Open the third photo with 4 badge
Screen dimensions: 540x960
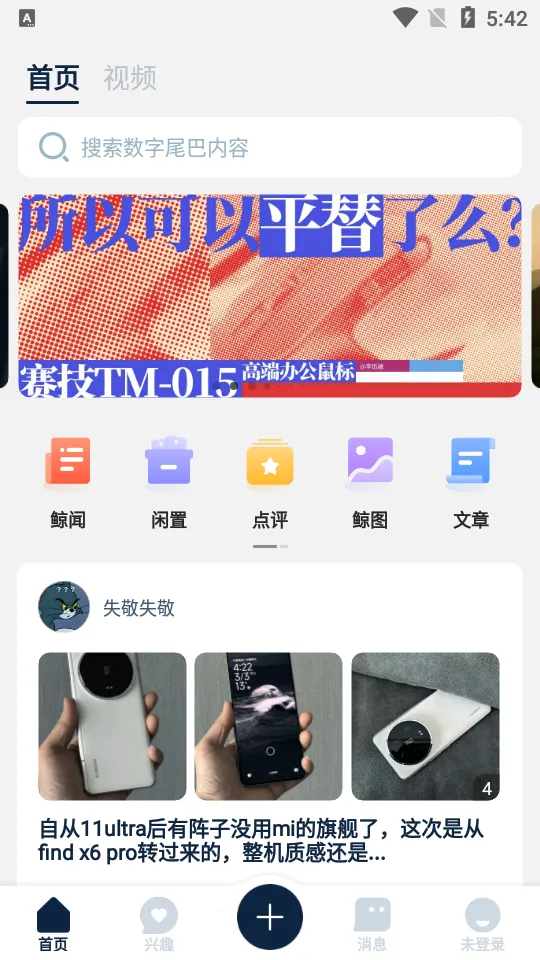coord(426,726)
